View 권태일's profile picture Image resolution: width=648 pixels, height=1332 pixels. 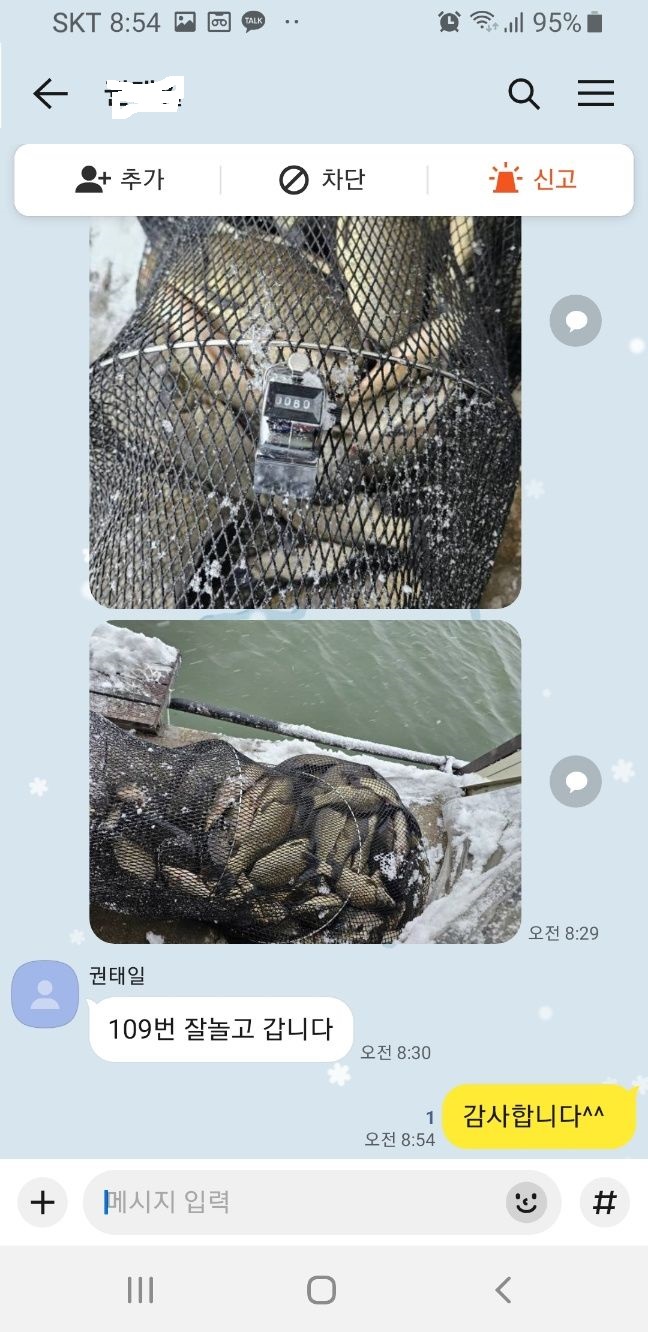coord(45,994)
